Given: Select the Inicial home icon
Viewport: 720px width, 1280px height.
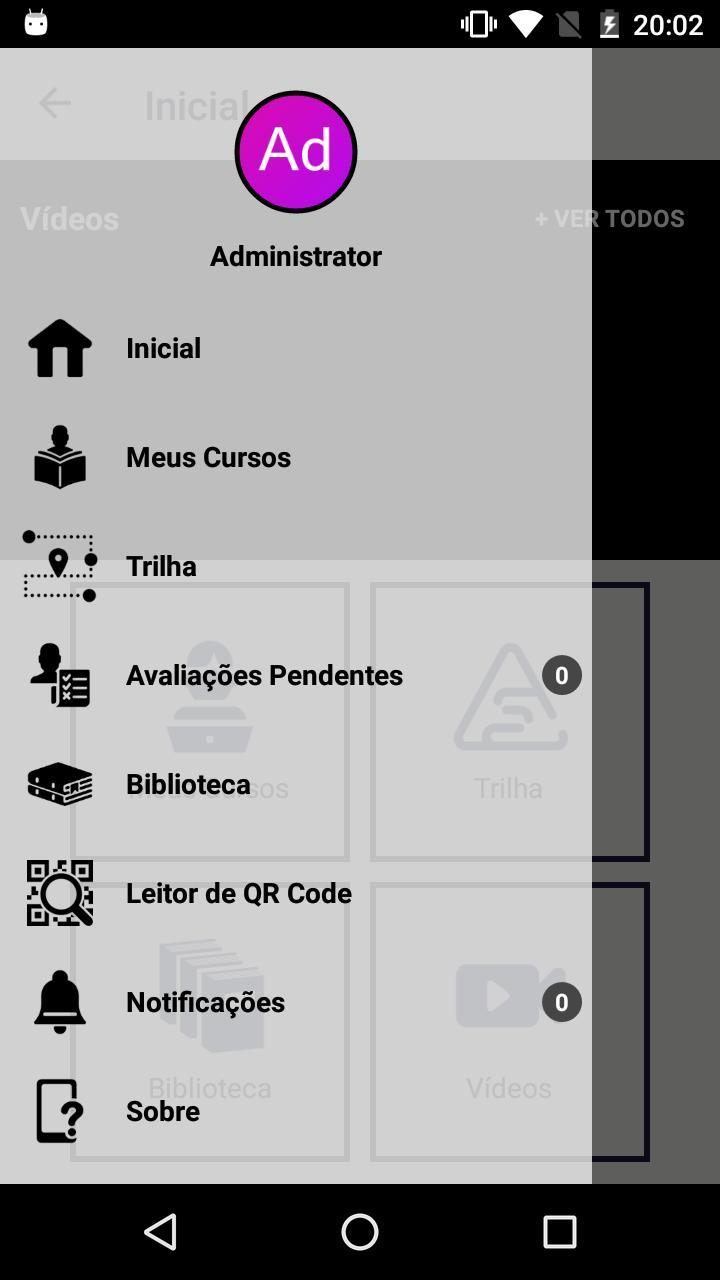Looking at the screenshot, I should point(59,347).
